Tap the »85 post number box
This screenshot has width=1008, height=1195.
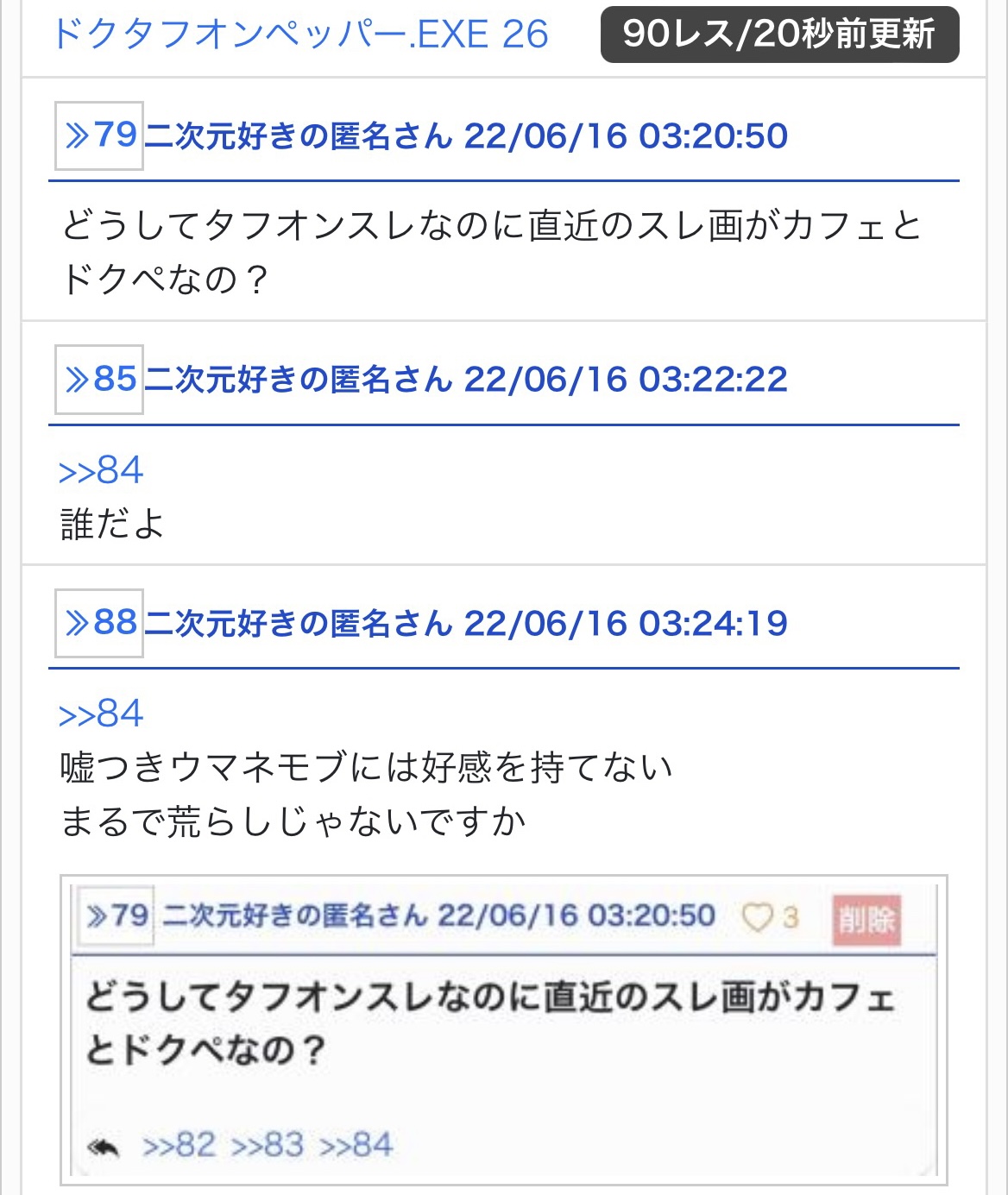coord(99,380)
